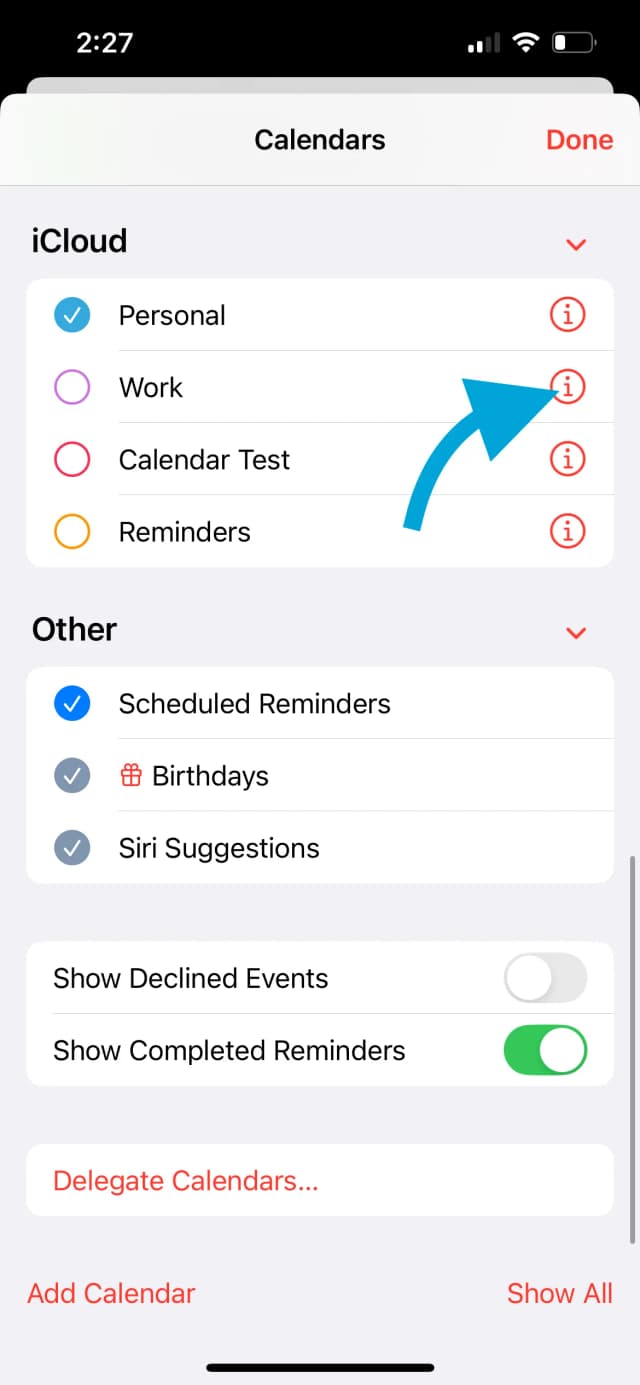The height and width of the screenshot is (1385, 640).
Task: Toggle Siri Suggestions calendar
Action: click(72, 848)
